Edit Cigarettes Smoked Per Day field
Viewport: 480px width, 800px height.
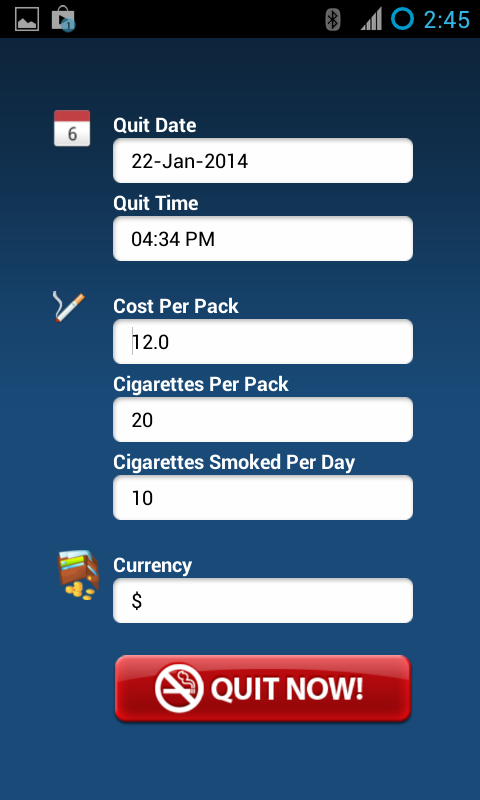(263, 497)
